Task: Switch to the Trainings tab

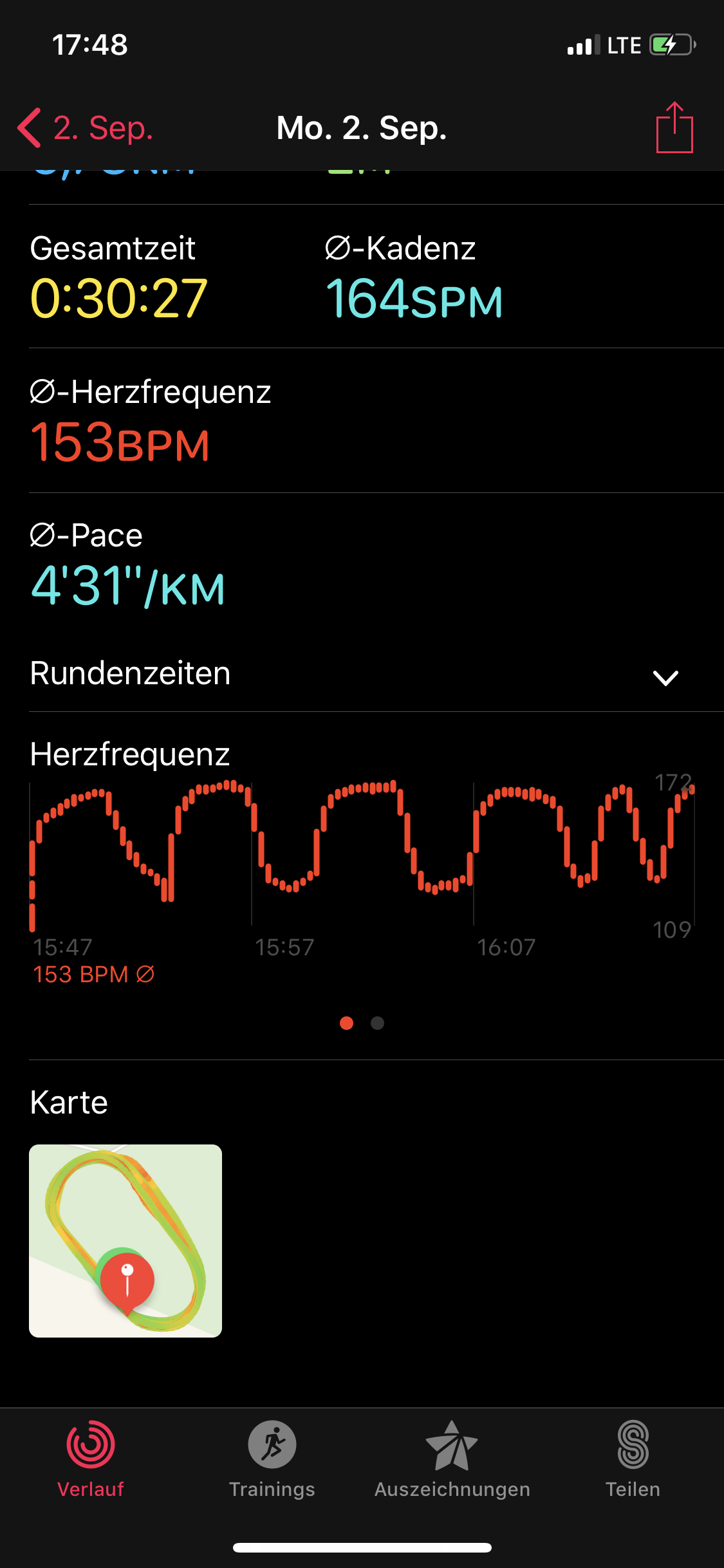Action: pyautogui.click(x=272, y=1459)
